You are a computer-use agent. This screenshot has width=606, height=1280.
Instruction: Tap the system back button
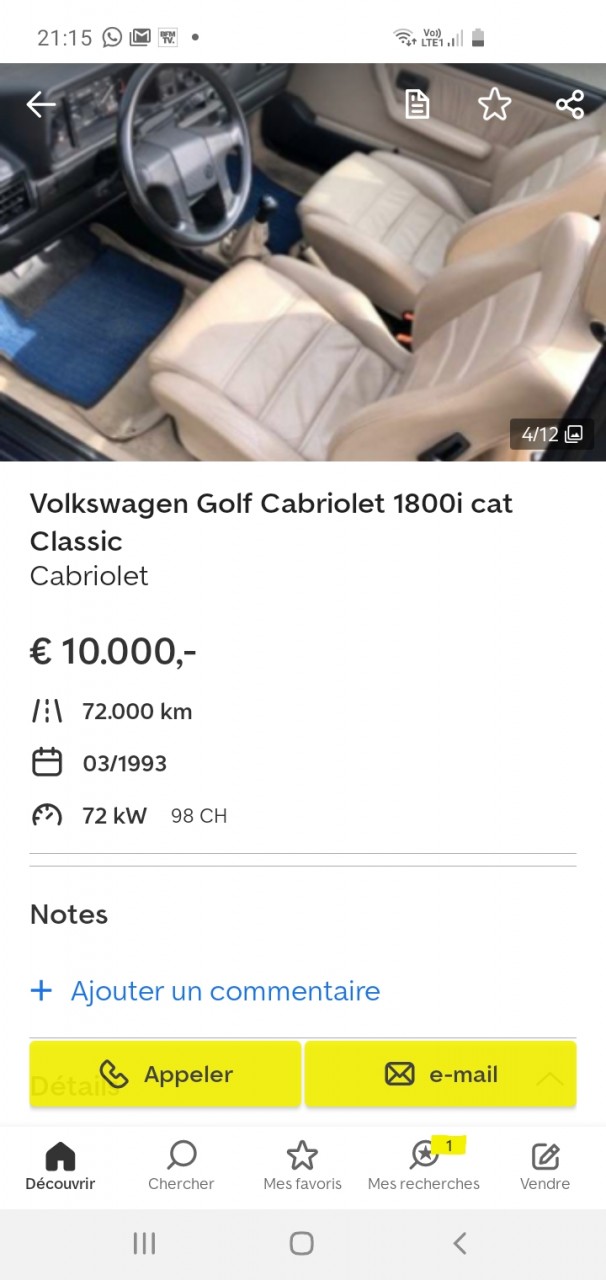pyautogui.click(x=460, y=1243)
